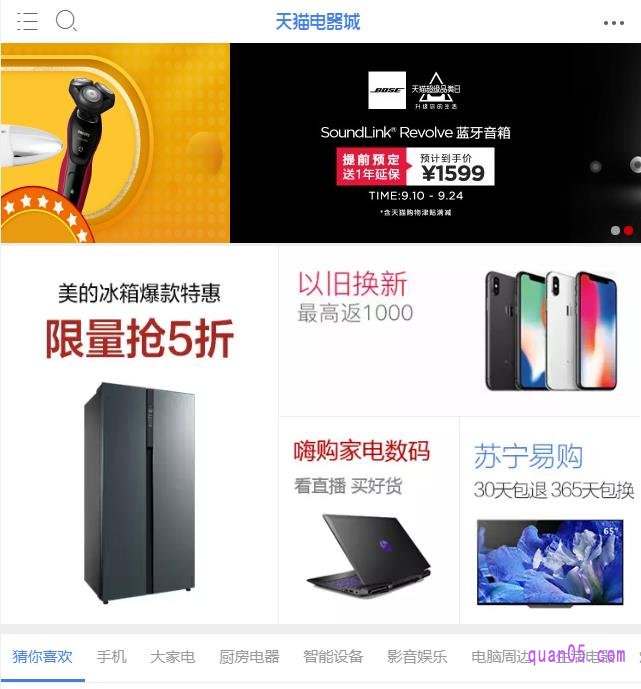
Task: Switch to the 智能设备 tab
Action: [333, 657]
